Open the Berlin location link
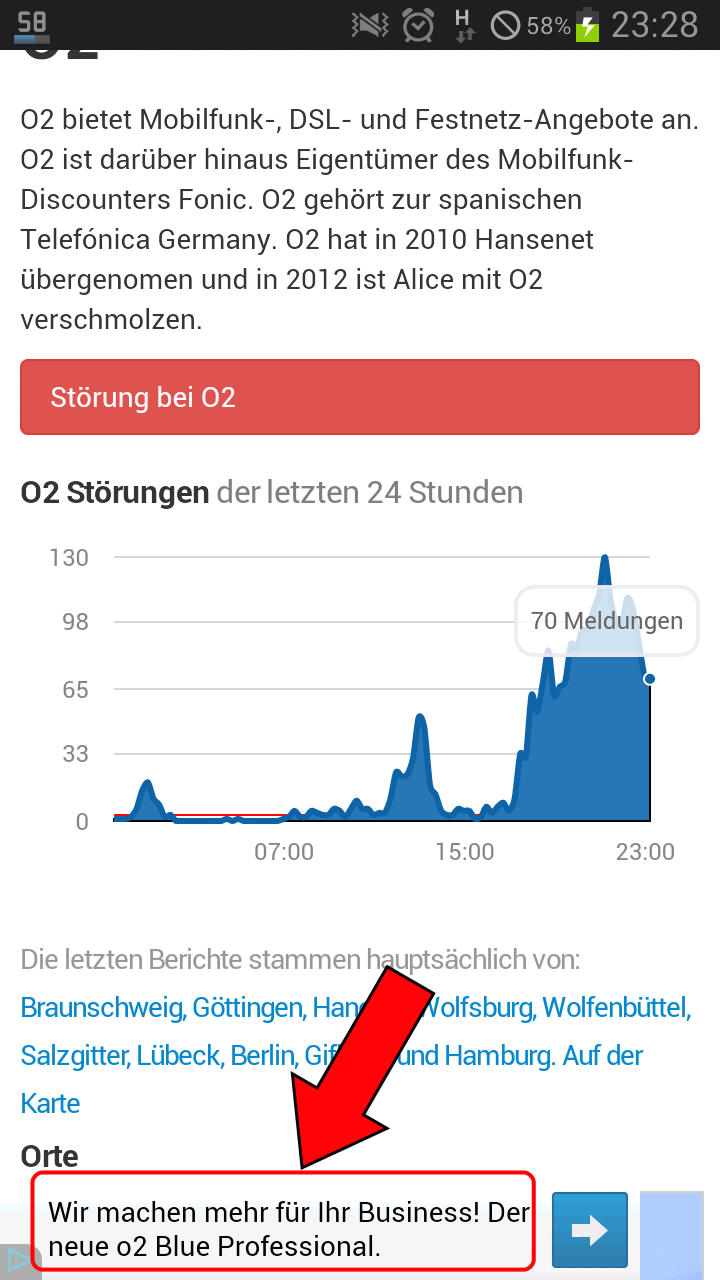The height and width of the screenshot is (1280, 720). [263, 1056]
